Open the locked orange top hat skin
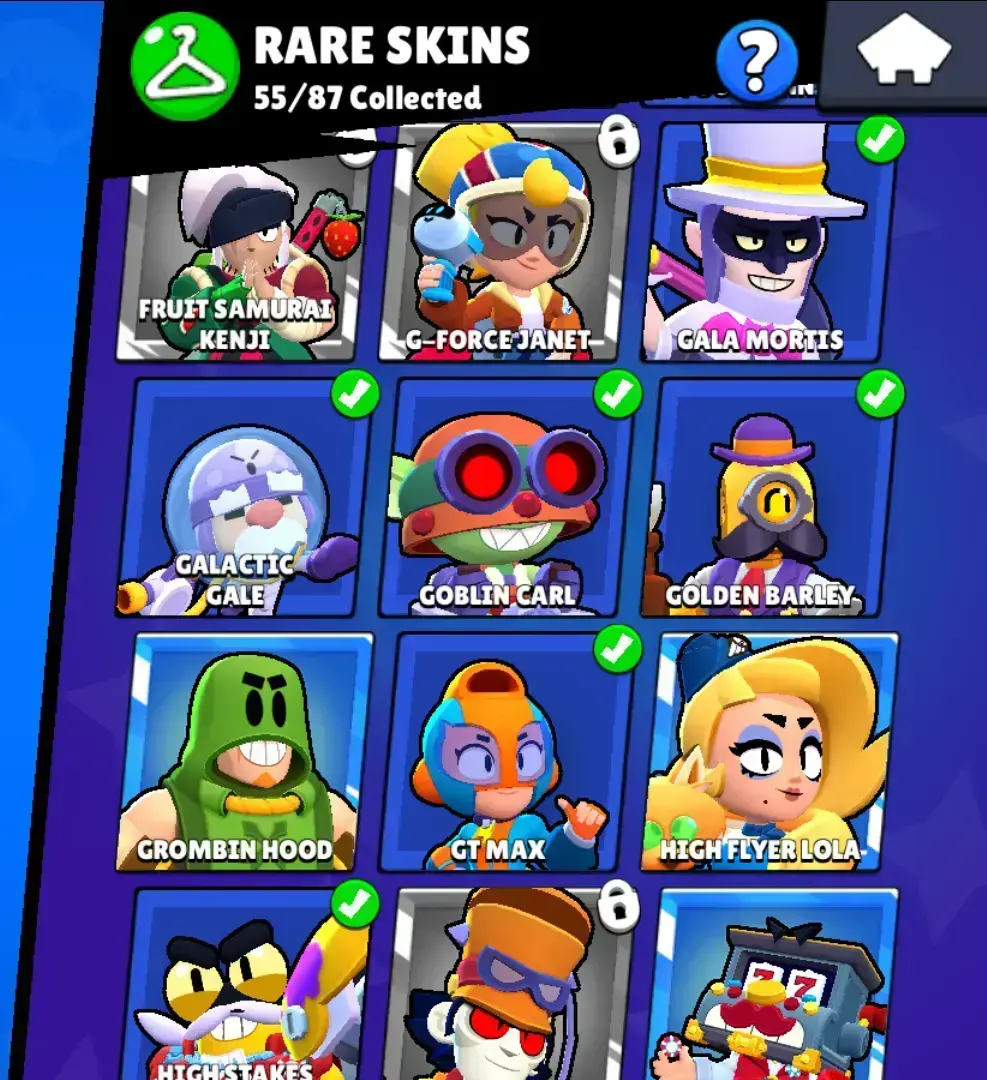Viewport: 987px width, 1080px height. click(x=507, y=985)
